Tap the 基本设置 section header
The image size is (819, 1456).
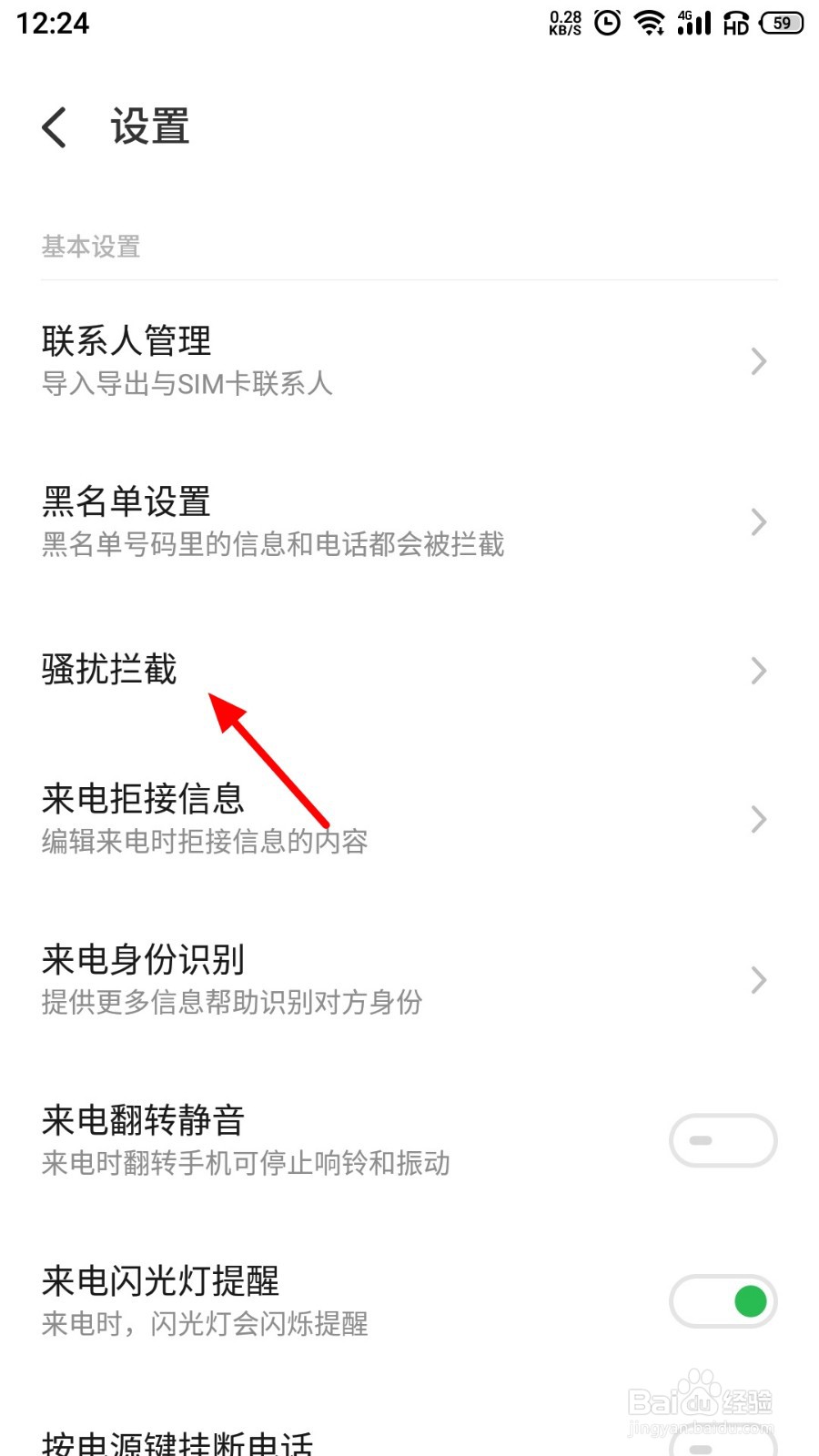coord(90,246)
